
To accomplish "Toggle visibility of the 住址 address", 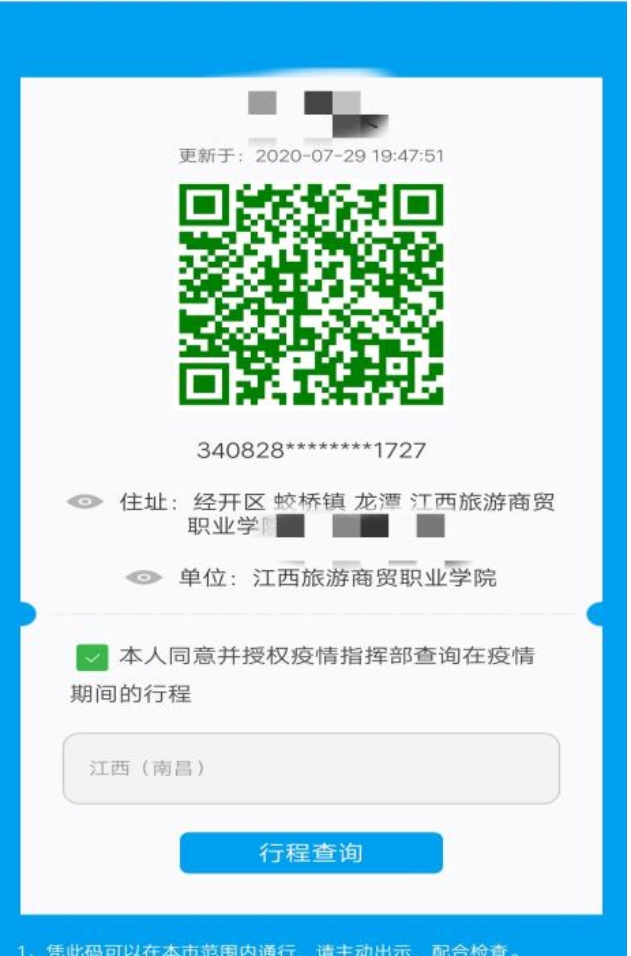I will [85, 502].
